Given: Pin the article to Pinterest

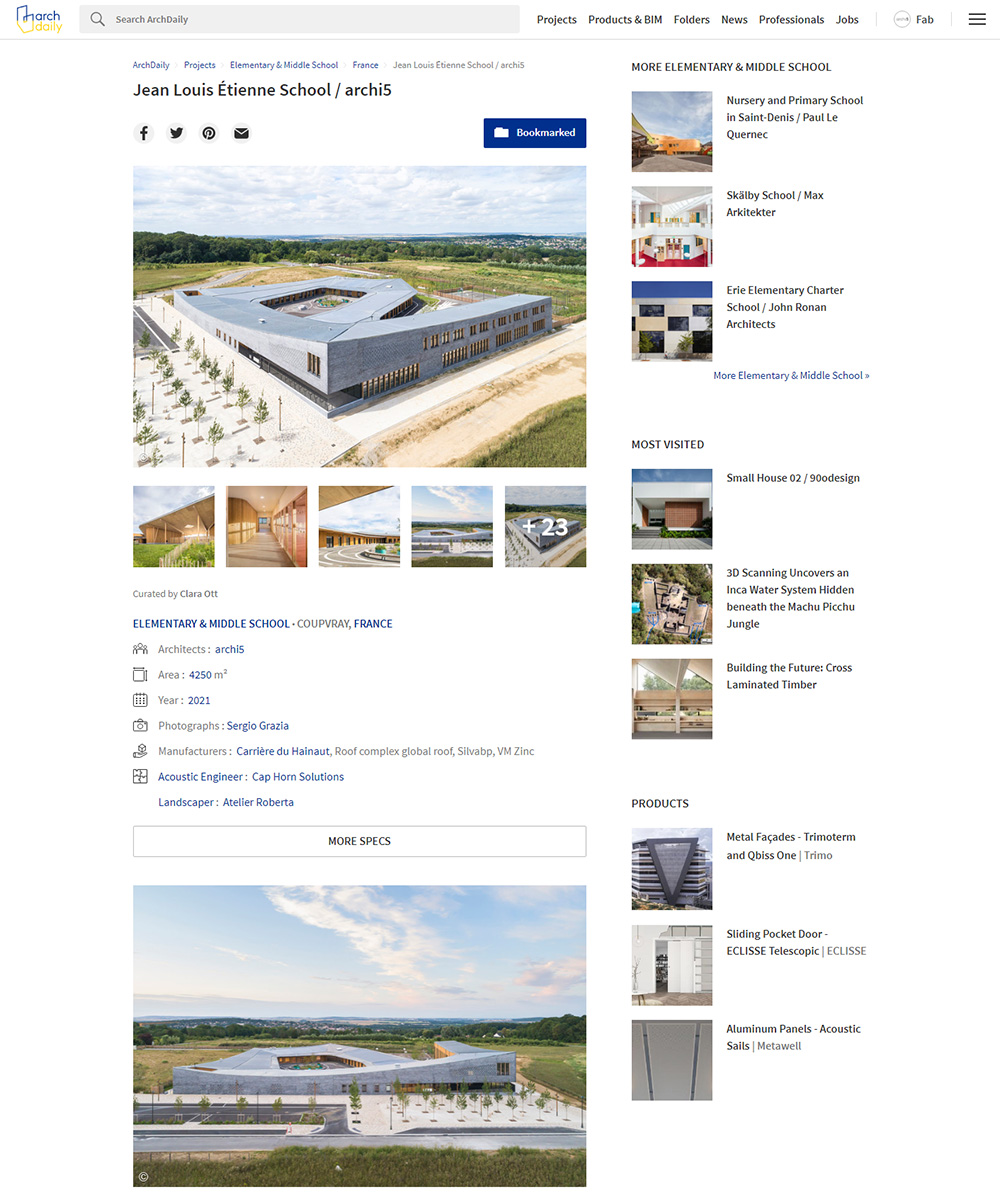Looking at the screenshot, I should click(x=209, y=133).
